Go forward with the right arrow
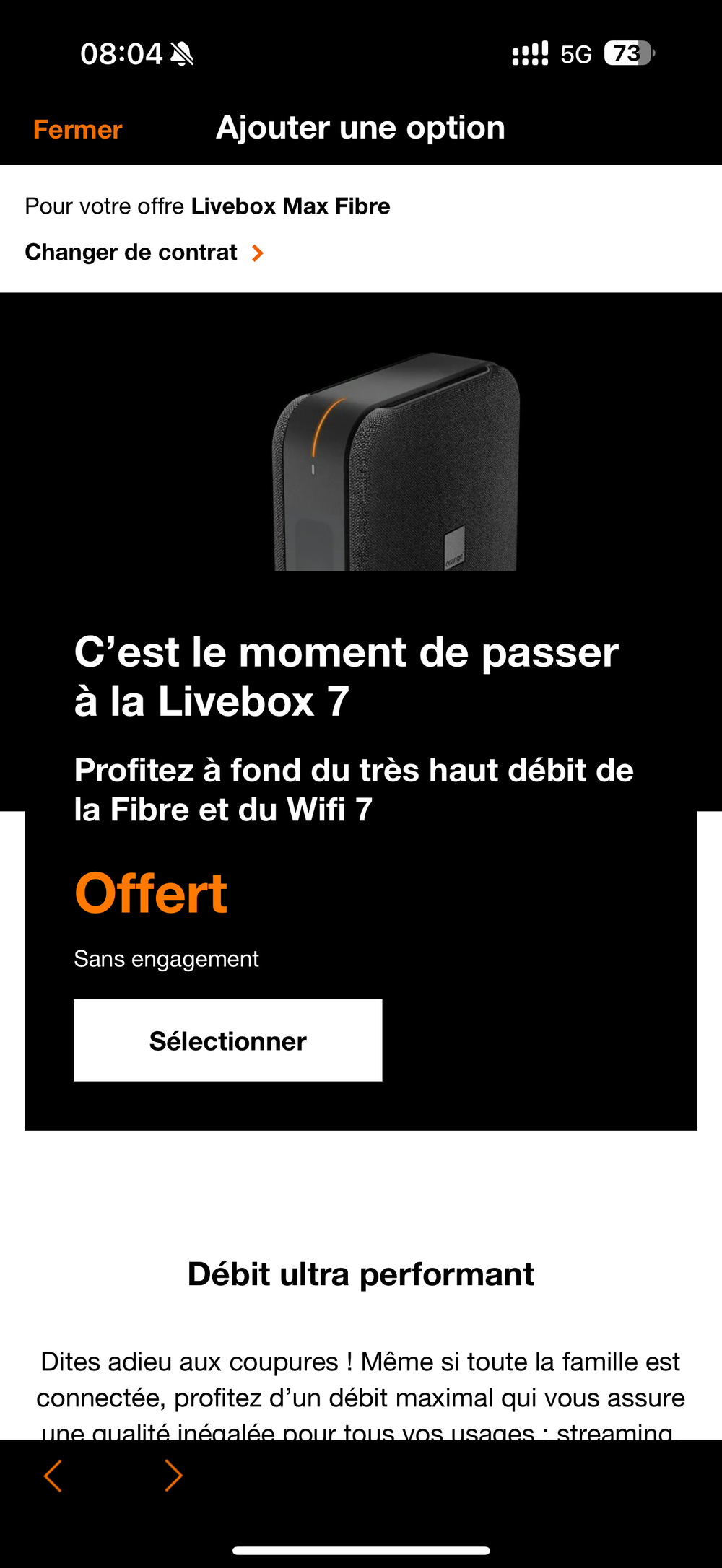The width and height of the screenshot is (722, 1568). click(173, 1476)
